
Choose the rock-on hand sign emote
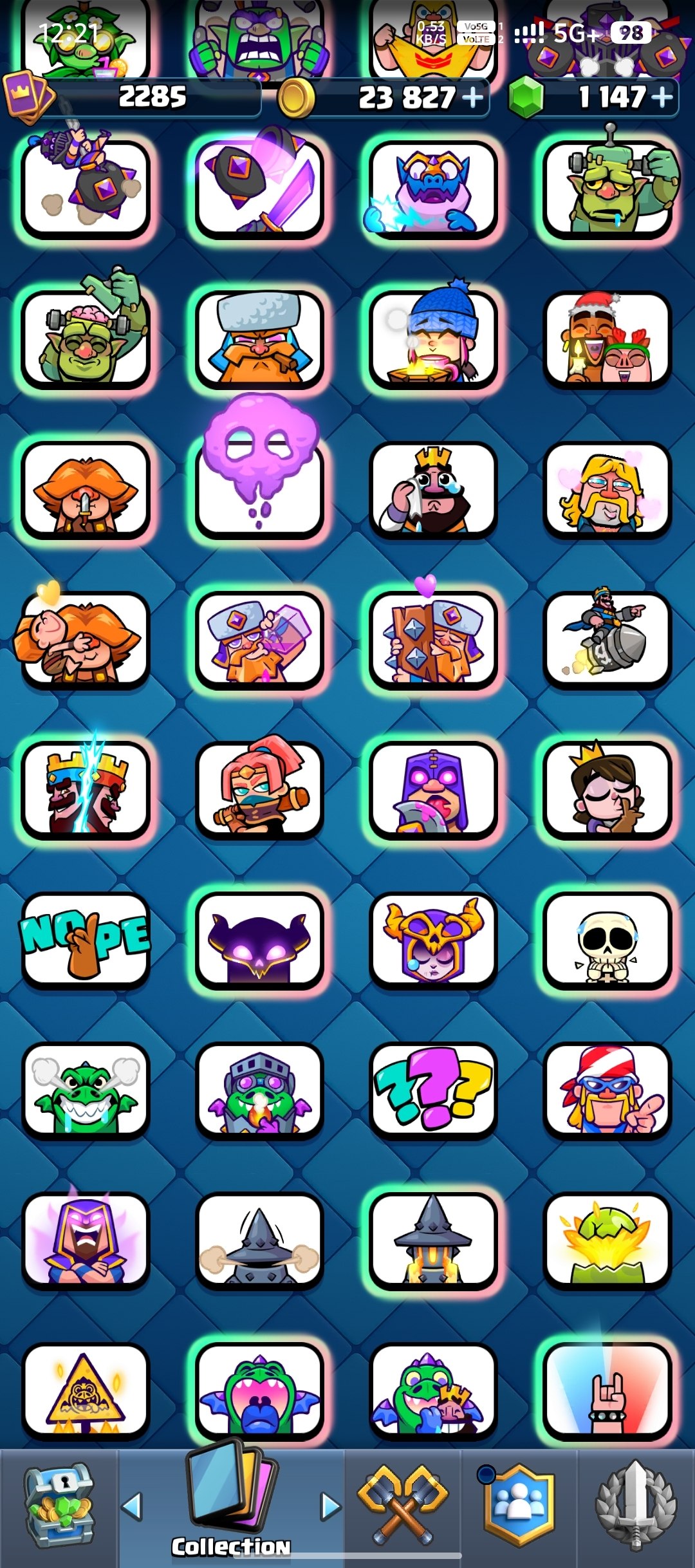tap(607, 1391)
